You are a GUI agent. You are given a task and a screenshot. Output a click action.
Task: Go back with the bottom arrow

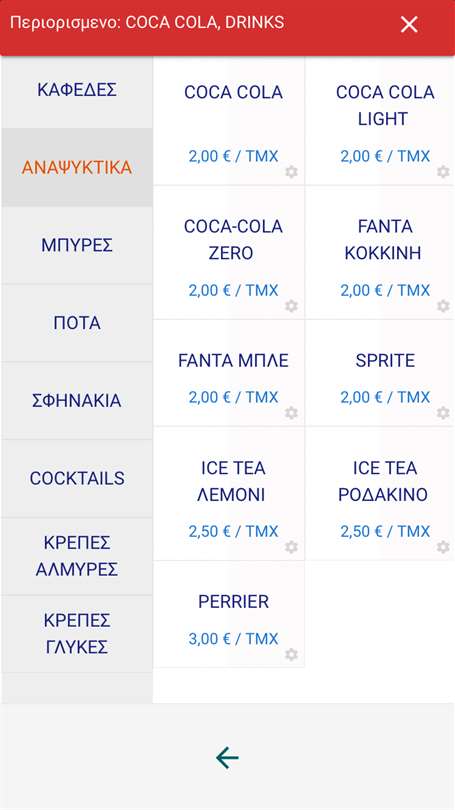pos(227,758)
